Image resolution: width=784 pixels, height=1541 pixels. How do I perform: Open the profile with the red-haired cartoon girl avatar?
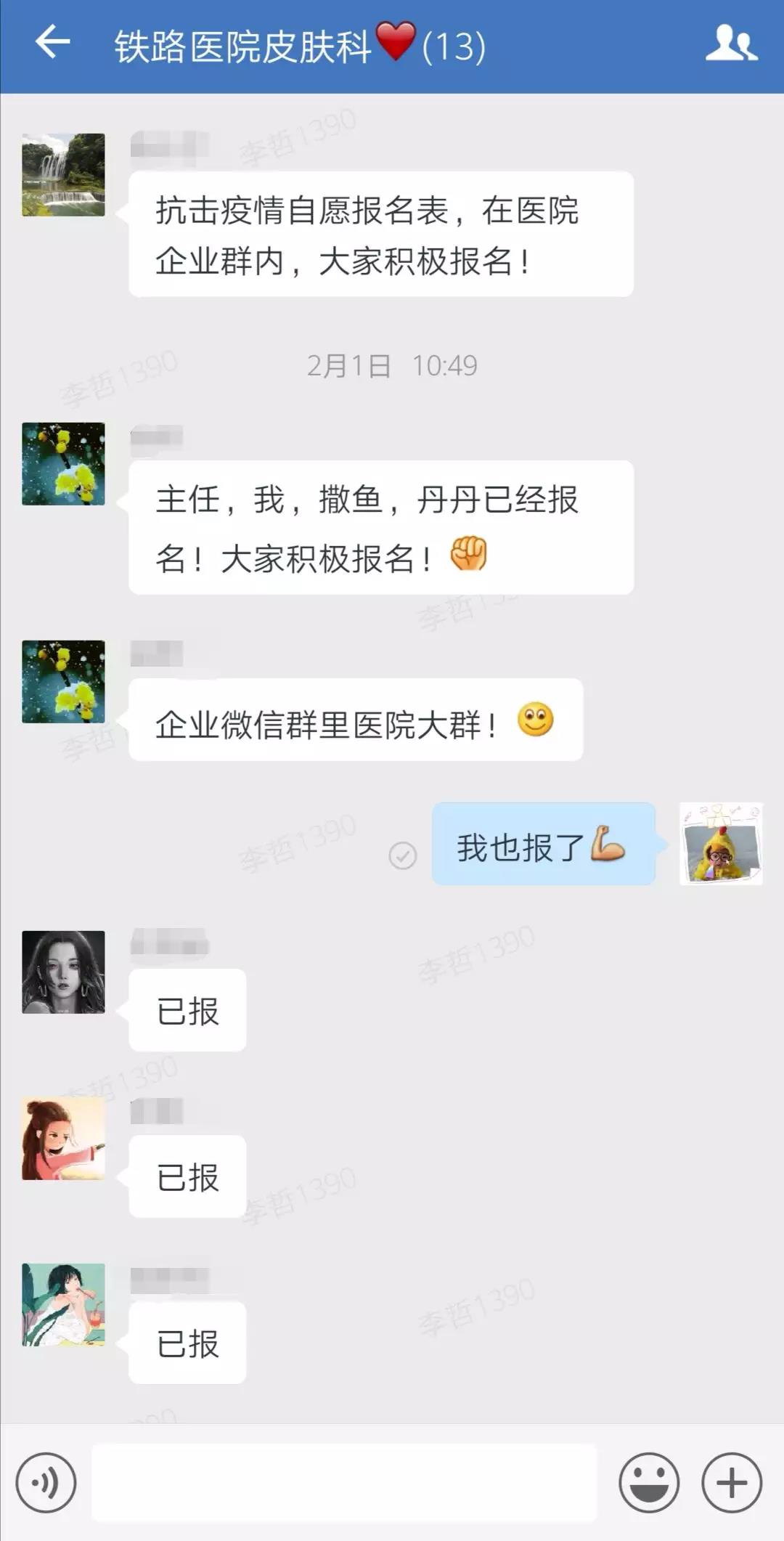[x=63, y=1138]
